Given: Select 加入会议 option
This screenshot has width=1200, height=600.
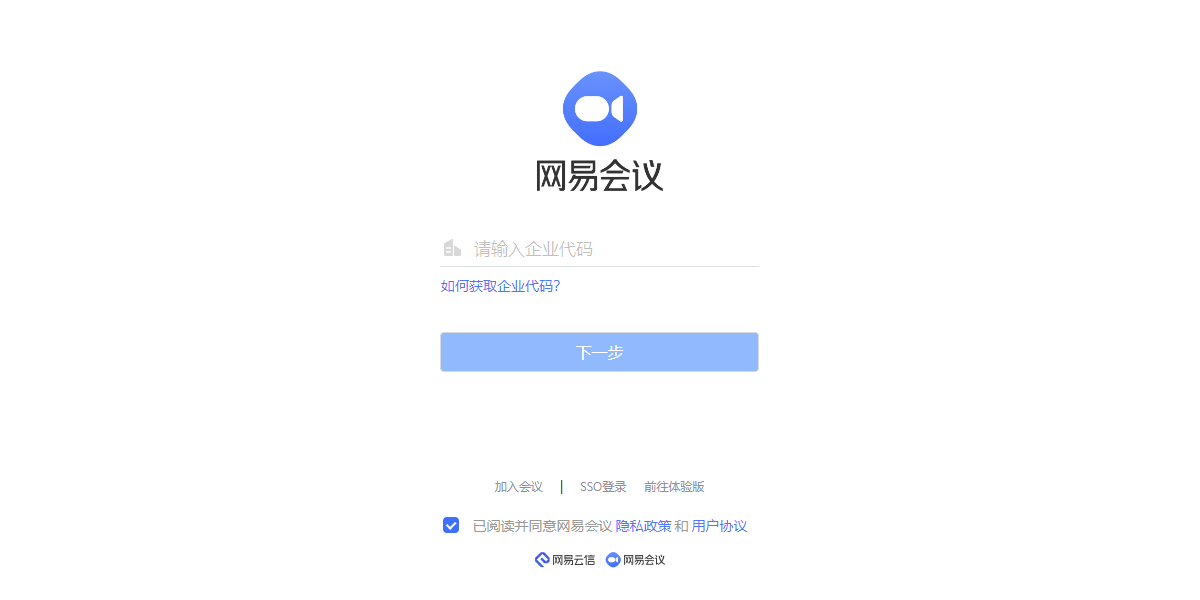Looking at the screenshot, I should coord(518,487).
